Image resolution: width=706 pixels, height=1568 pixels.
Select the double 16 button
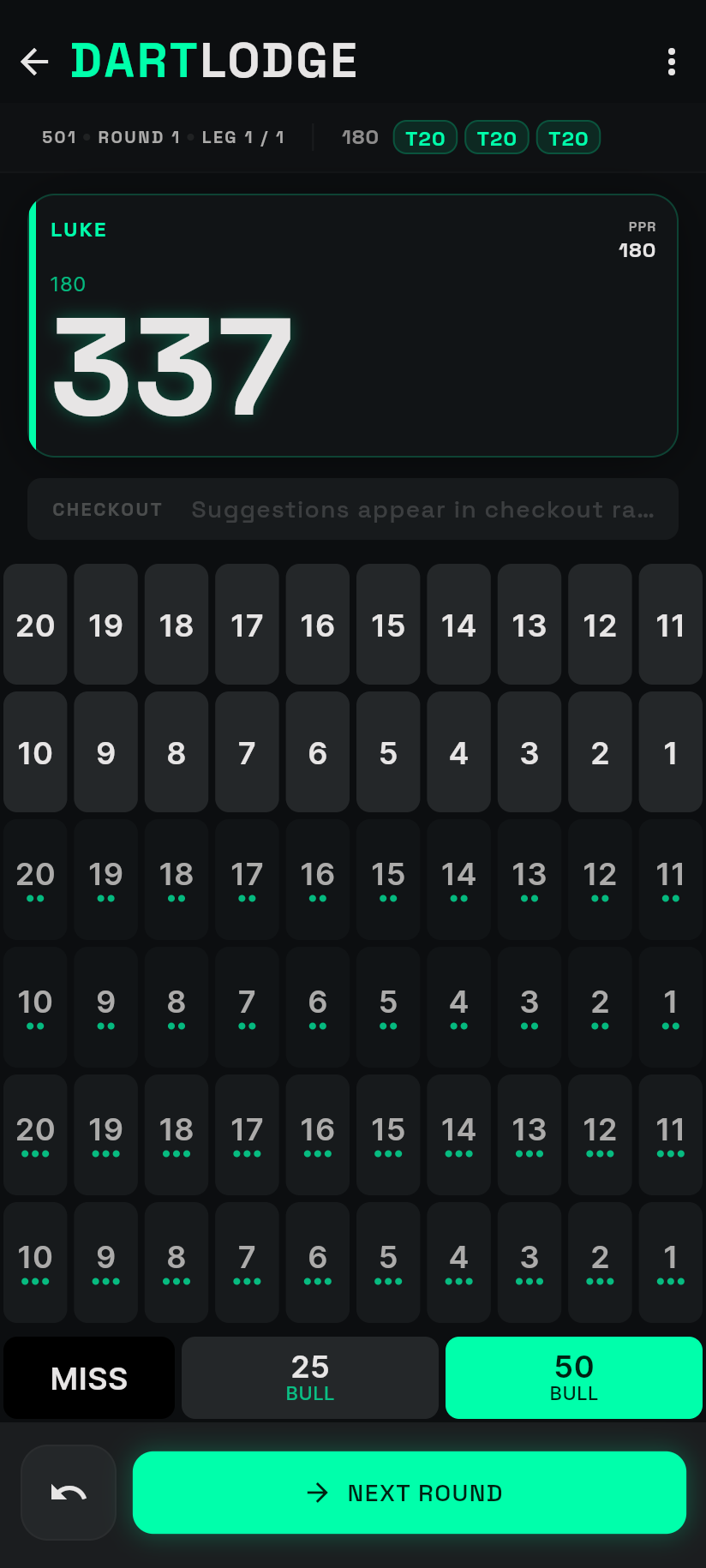[318, 880]
